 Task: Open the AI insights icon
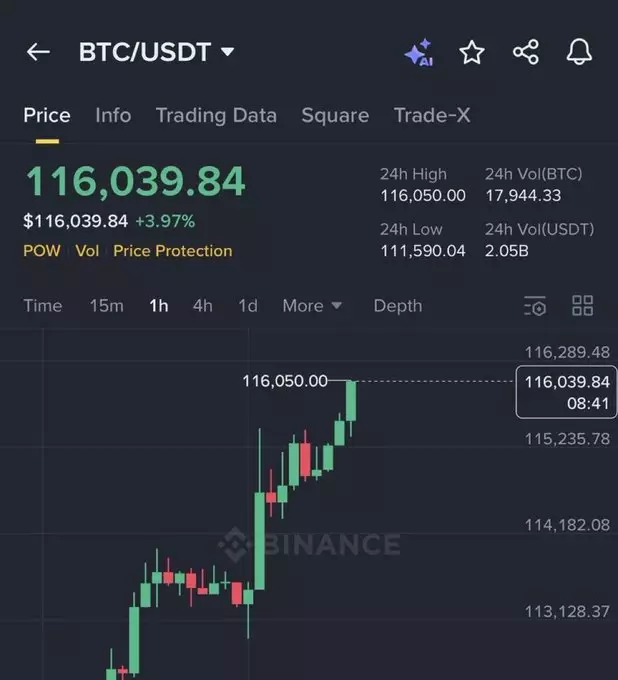coord(419,52)
